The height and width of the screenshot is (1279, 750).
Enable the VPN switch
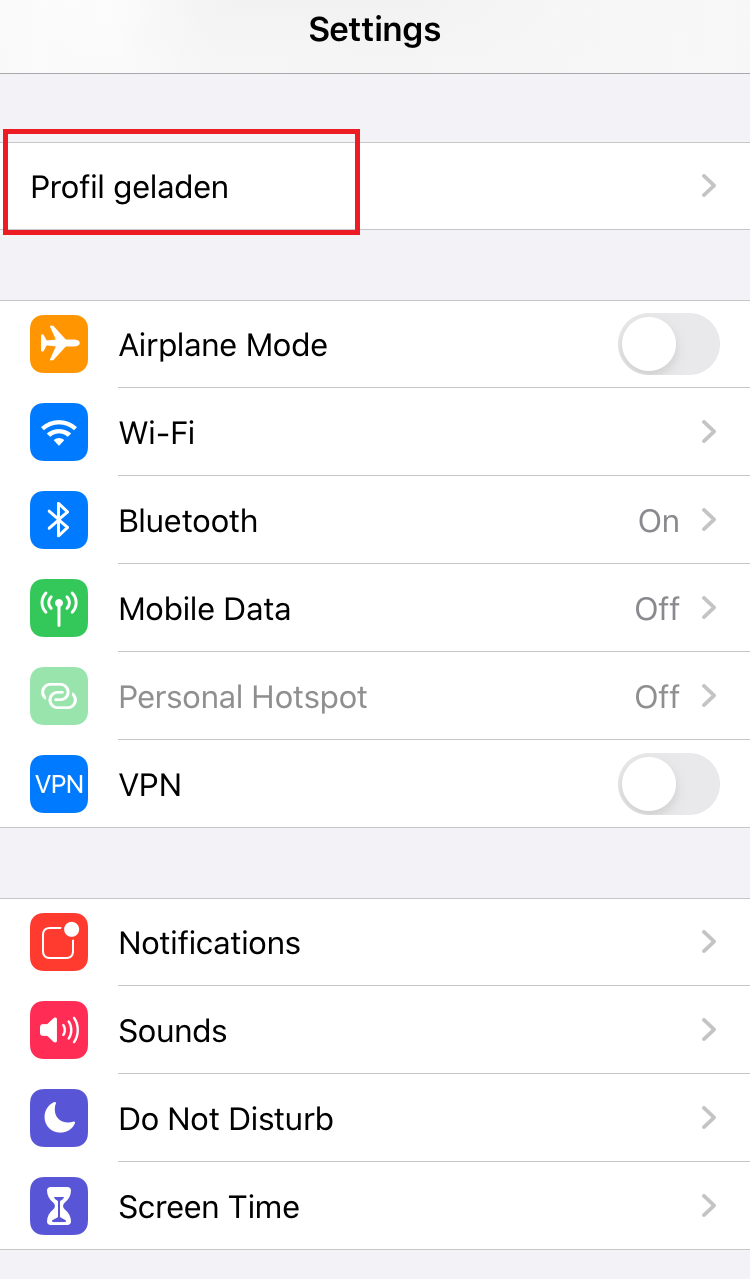pos(669,784)
